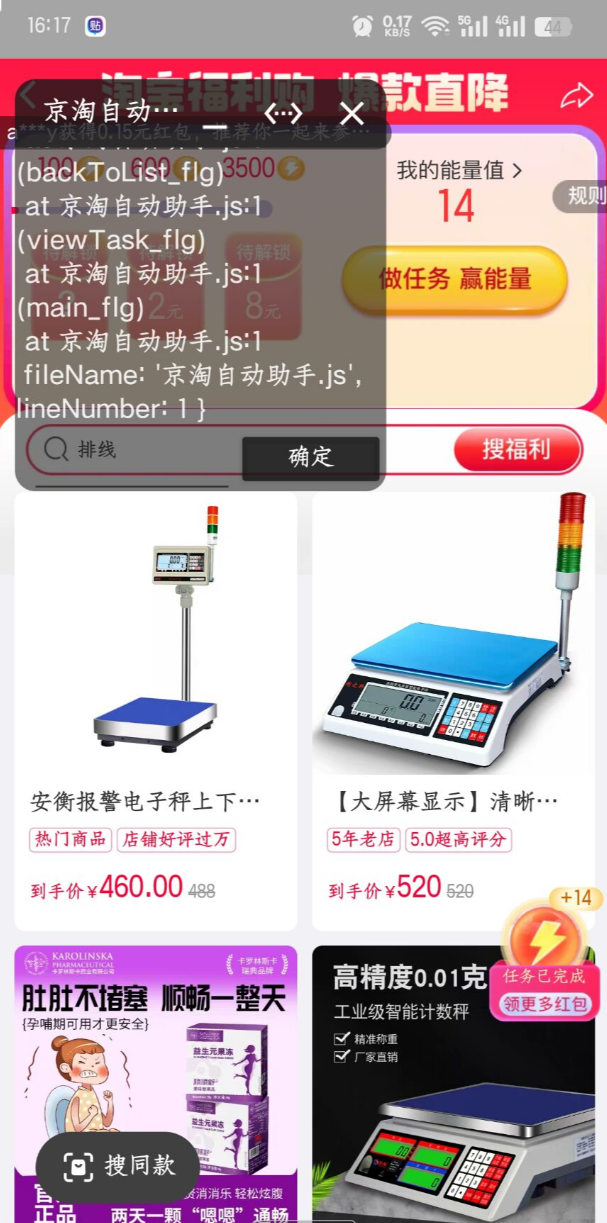The image size is (607, 1223).
Task: Tap the 搜福利 search button
Action: (x=517, y=449)
